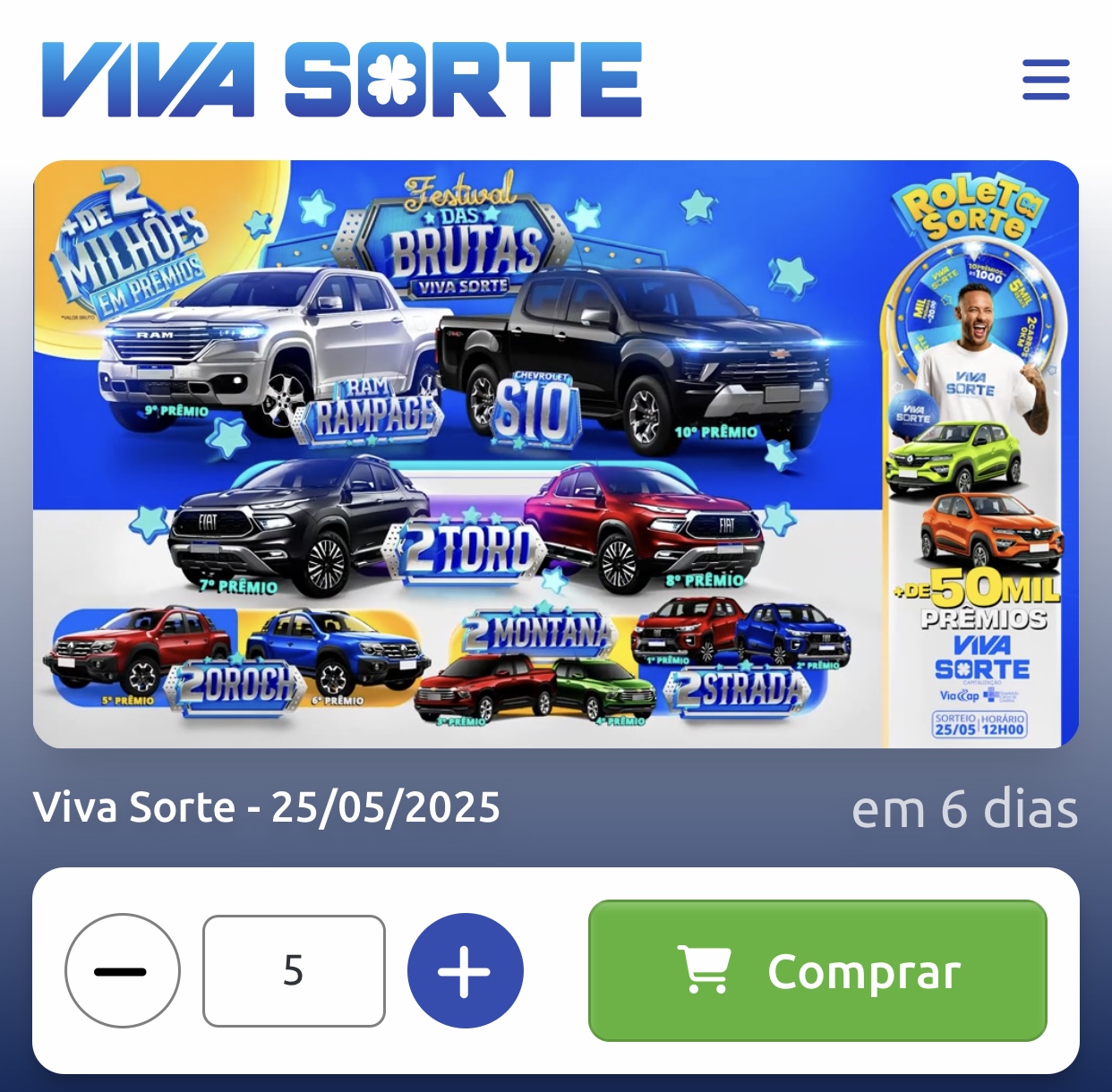Open the Festival das Brutas banner
Screen dimensions: 1112x1092
point(555,454)
